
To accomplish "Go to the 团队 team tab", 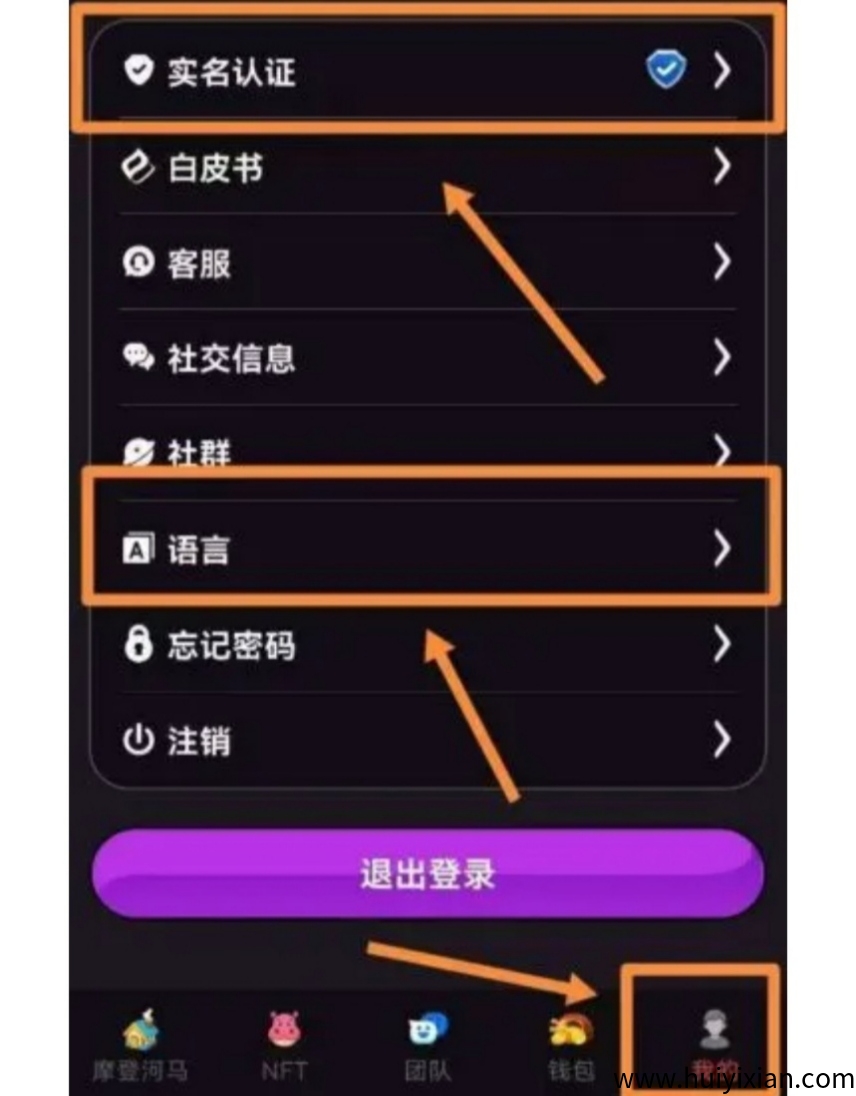I will [x=428, y=1046].
